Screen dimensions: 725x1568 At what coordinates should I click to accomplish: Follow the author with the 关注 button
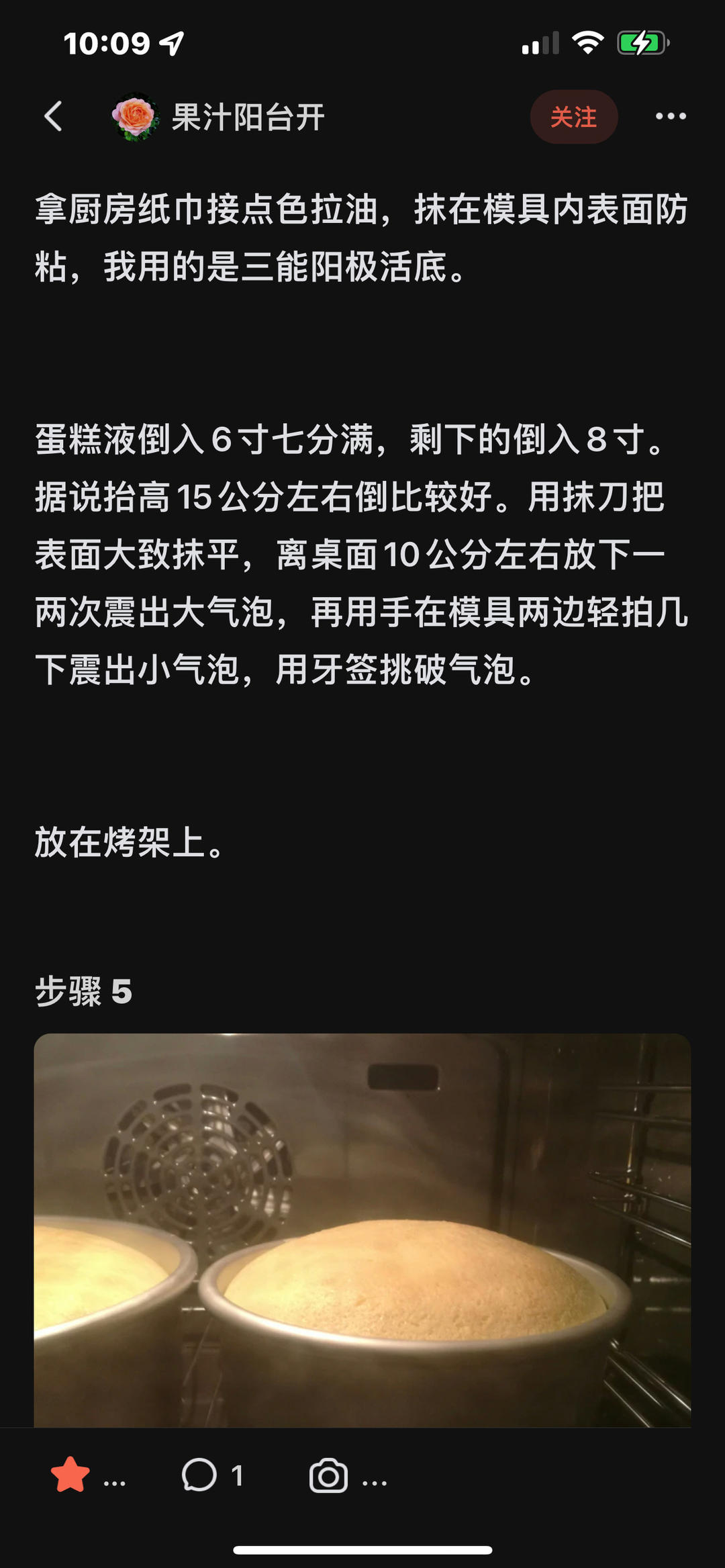(x=574, y=117)
